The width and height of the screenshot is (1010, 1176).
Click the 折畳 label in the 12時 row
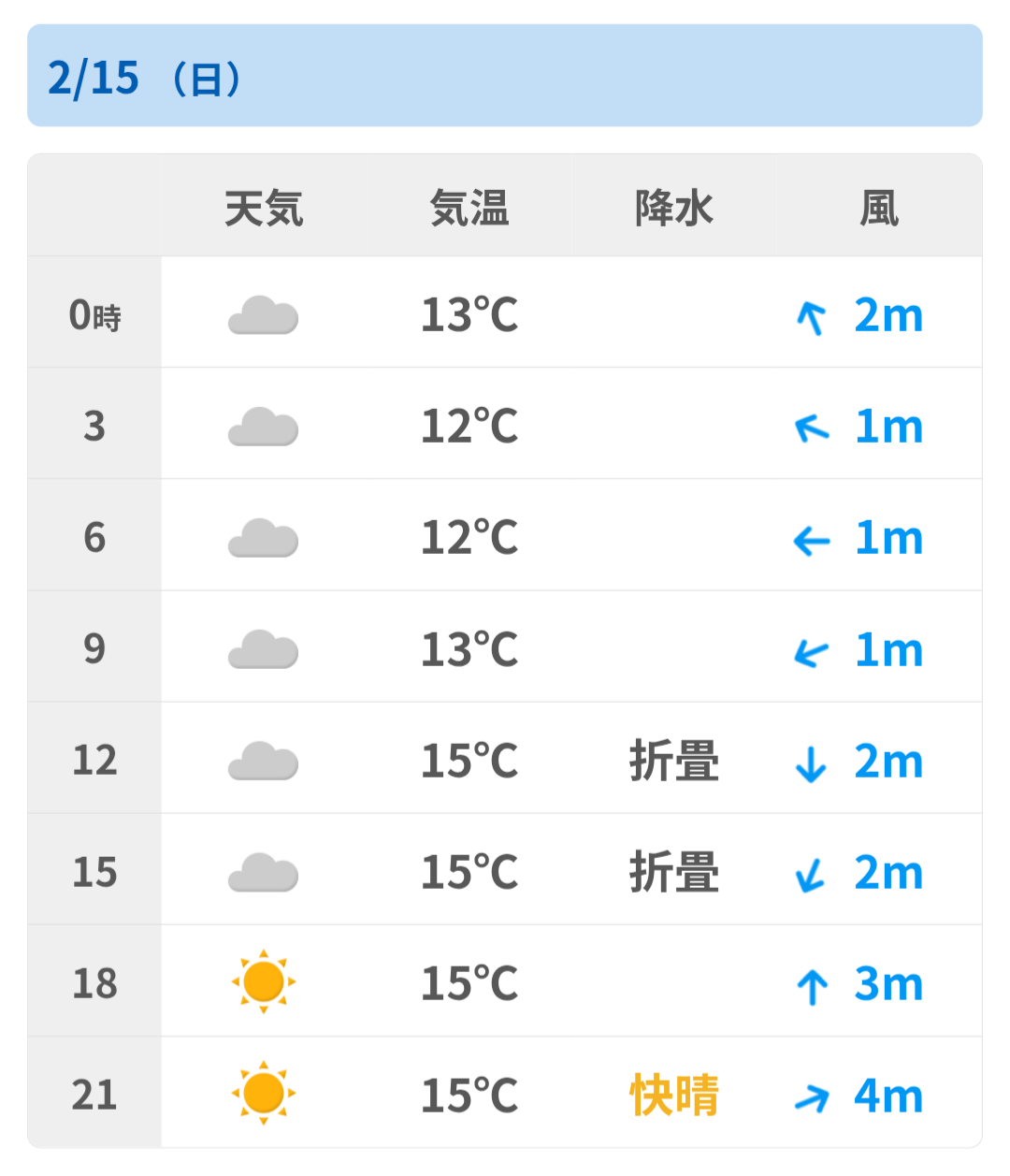click(x=673, y=762)
